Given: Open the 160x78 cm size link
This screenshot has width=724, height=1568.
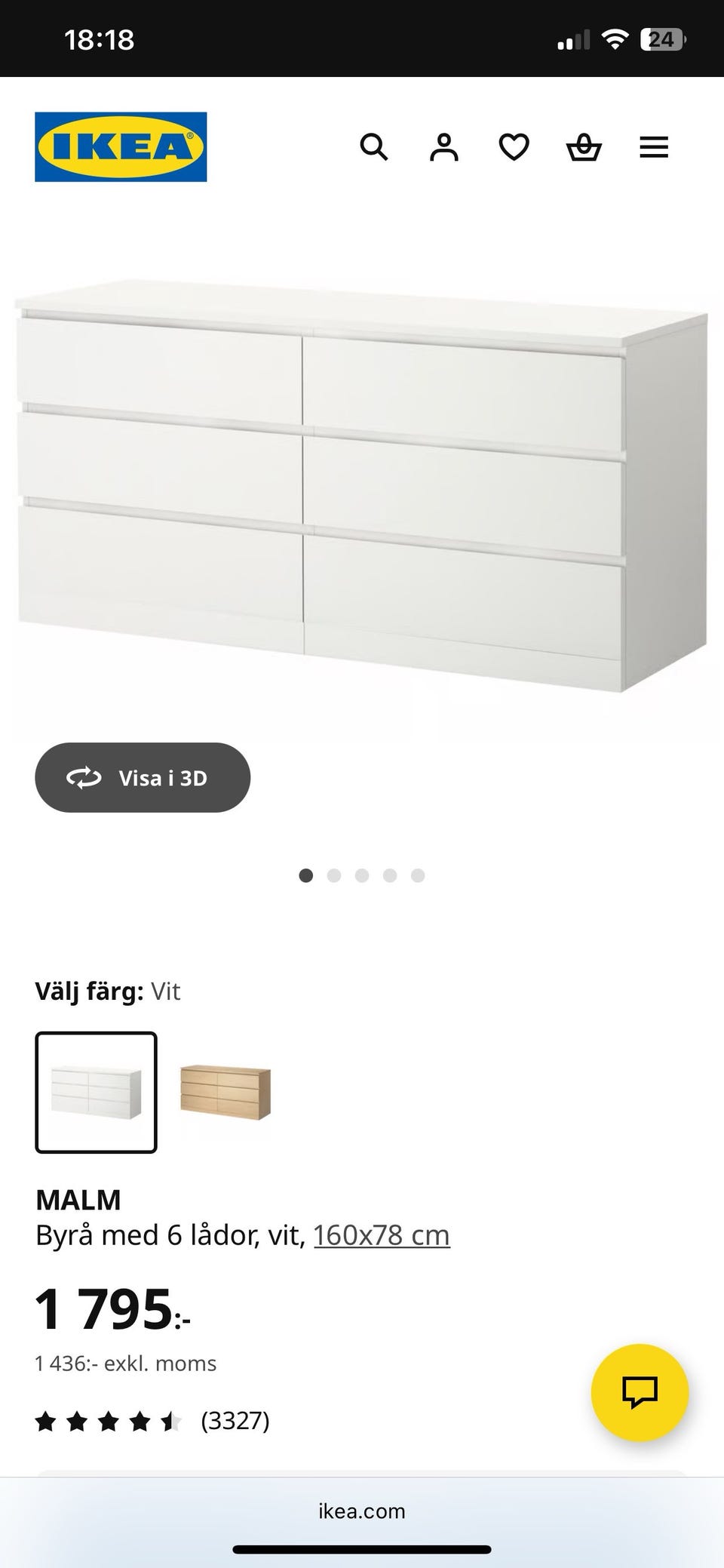Looking at the screenshot, I should [381, 1234].
